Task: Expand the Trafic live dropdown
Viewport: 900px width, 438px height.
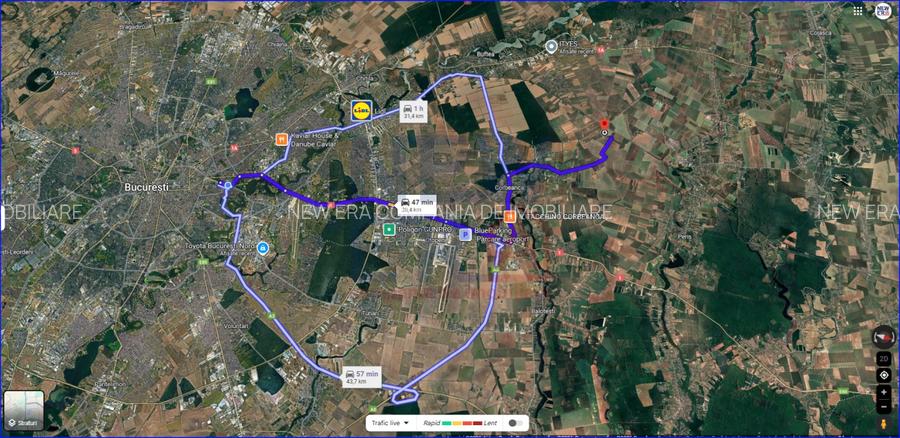Action: pyautogui.click(x=390, y=423)
